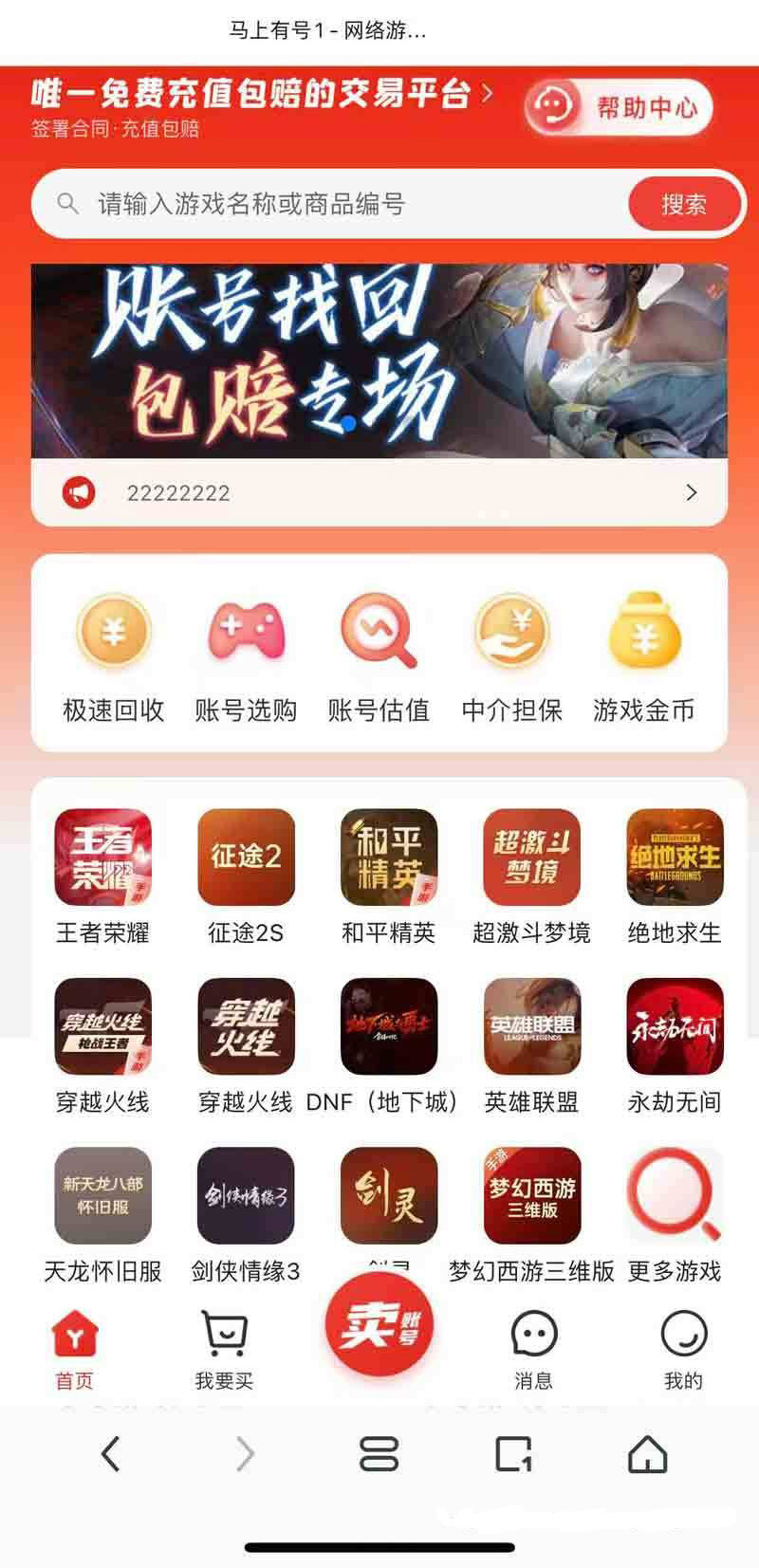
Task: Select the 绝地求生 game thumbnail
Action: pos(674,857)
